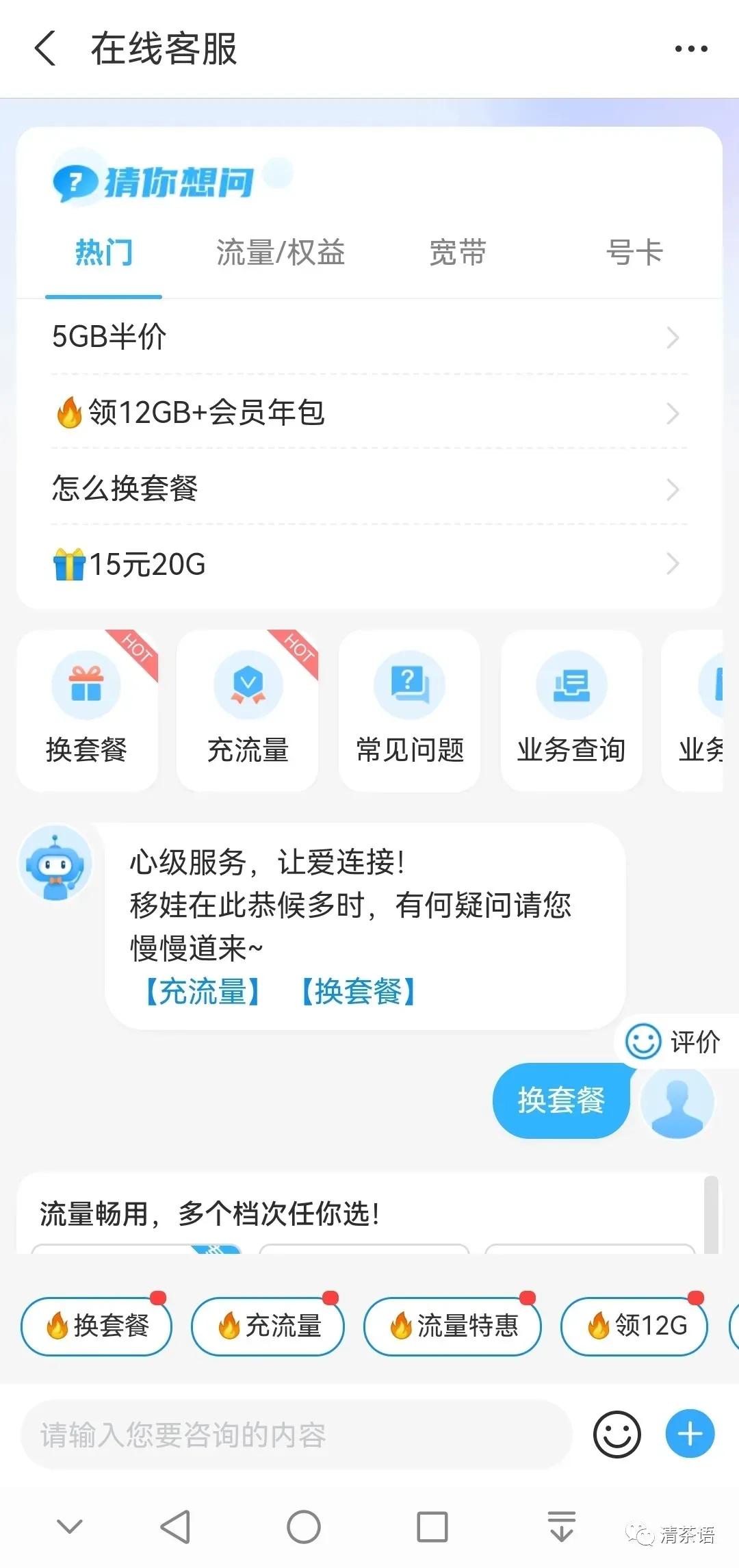Screen dimensions: 739x1568
Task: Tap the robot assistant avatar
Action: tap(55, 864)
